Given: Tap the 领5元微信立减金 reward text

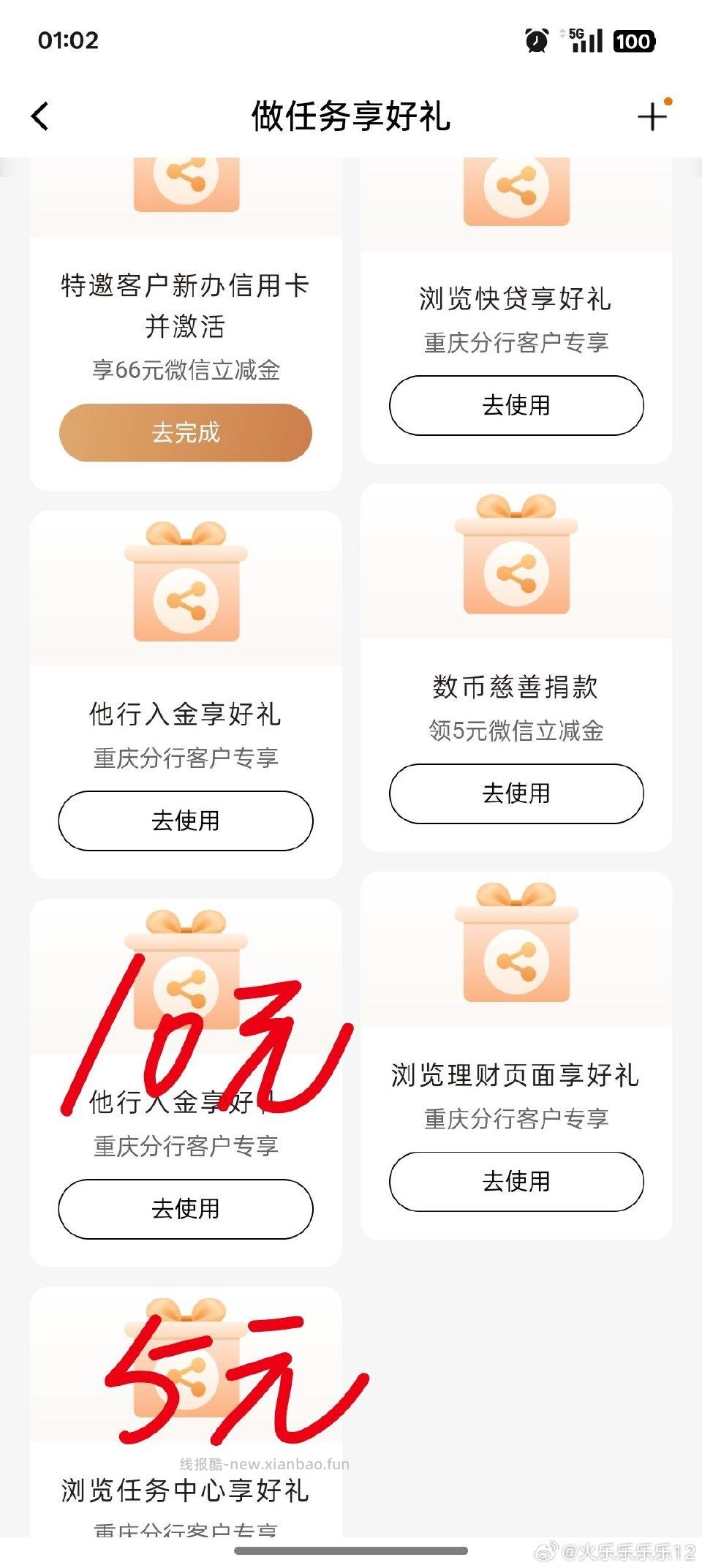Looking at the screenshot, I should [x=517, y=729].
